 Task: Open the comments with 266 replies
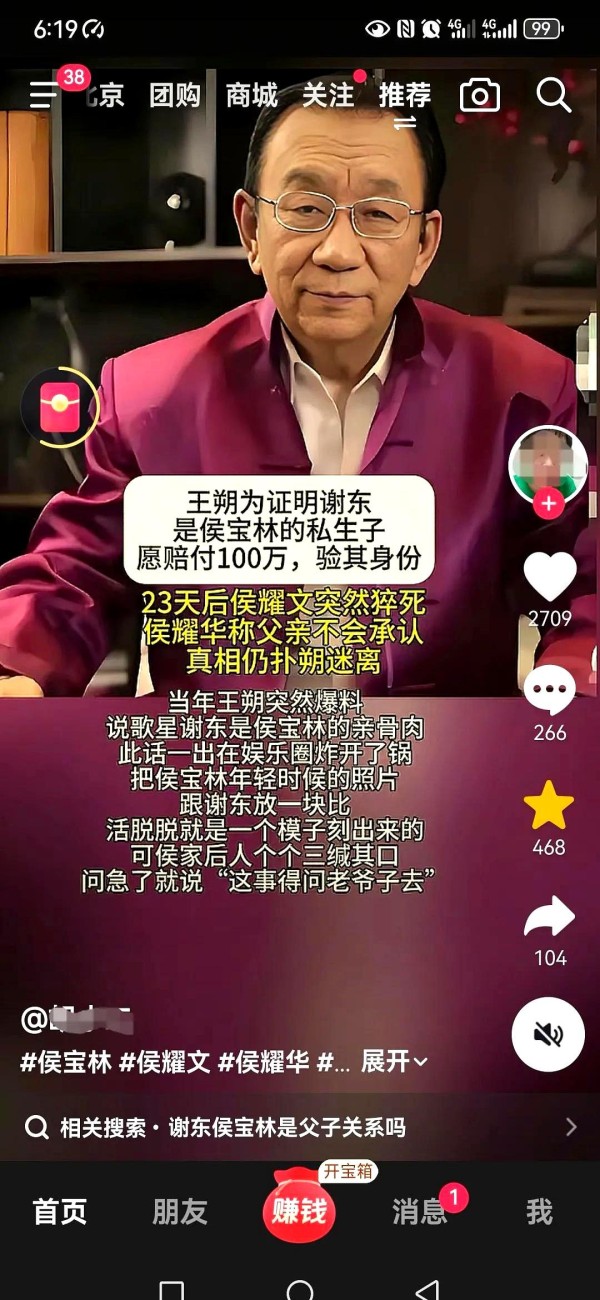(x=550, y=691)
